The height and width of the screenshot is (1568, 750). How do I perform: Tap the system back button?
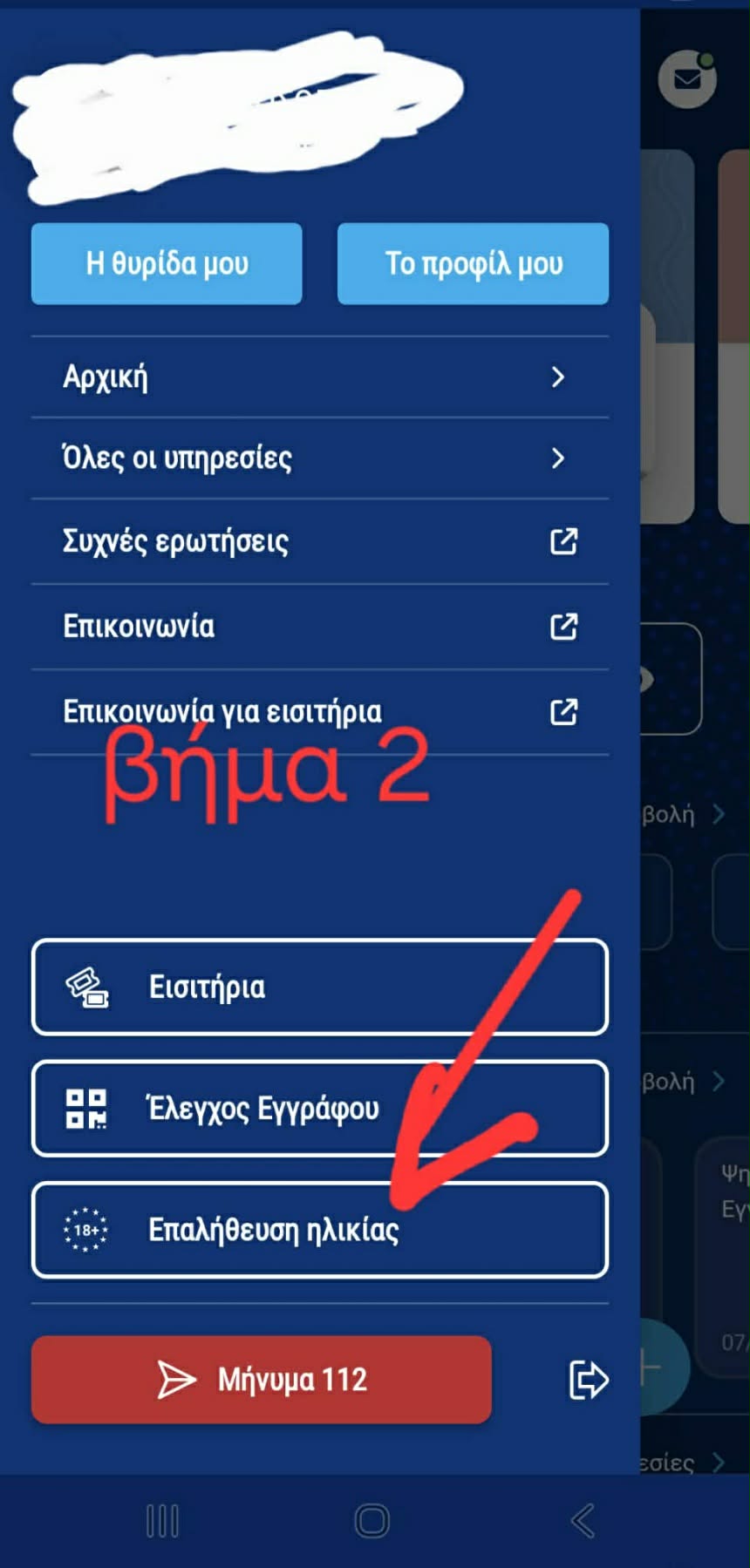(583, 1521)
